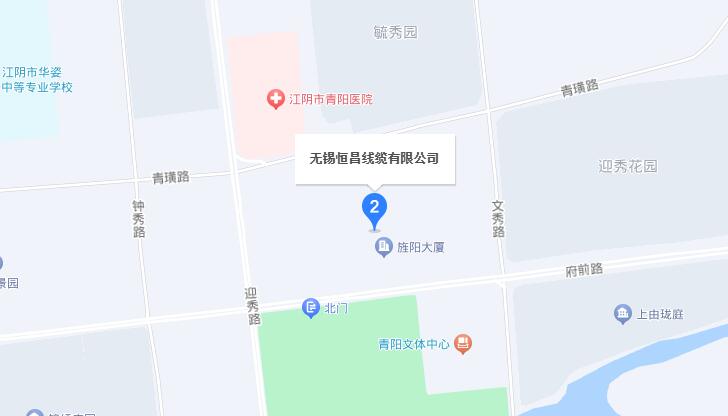
Task: Select the 江阴市青阳医院 hospital point
Action: [274, 99]
